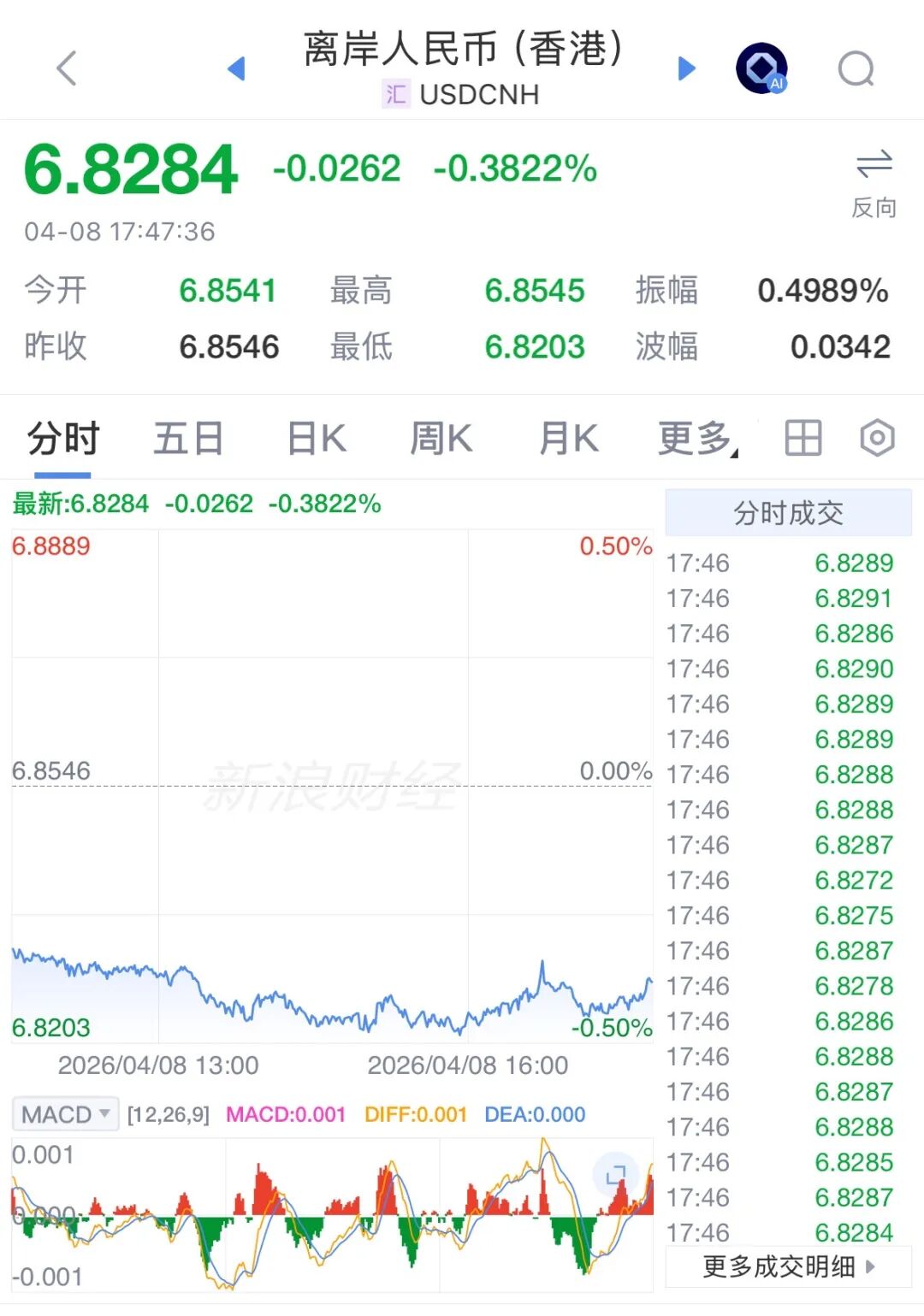Select the 分时 chart tab
Viewport: 924px width, 1316px height.
coord(63,440)
